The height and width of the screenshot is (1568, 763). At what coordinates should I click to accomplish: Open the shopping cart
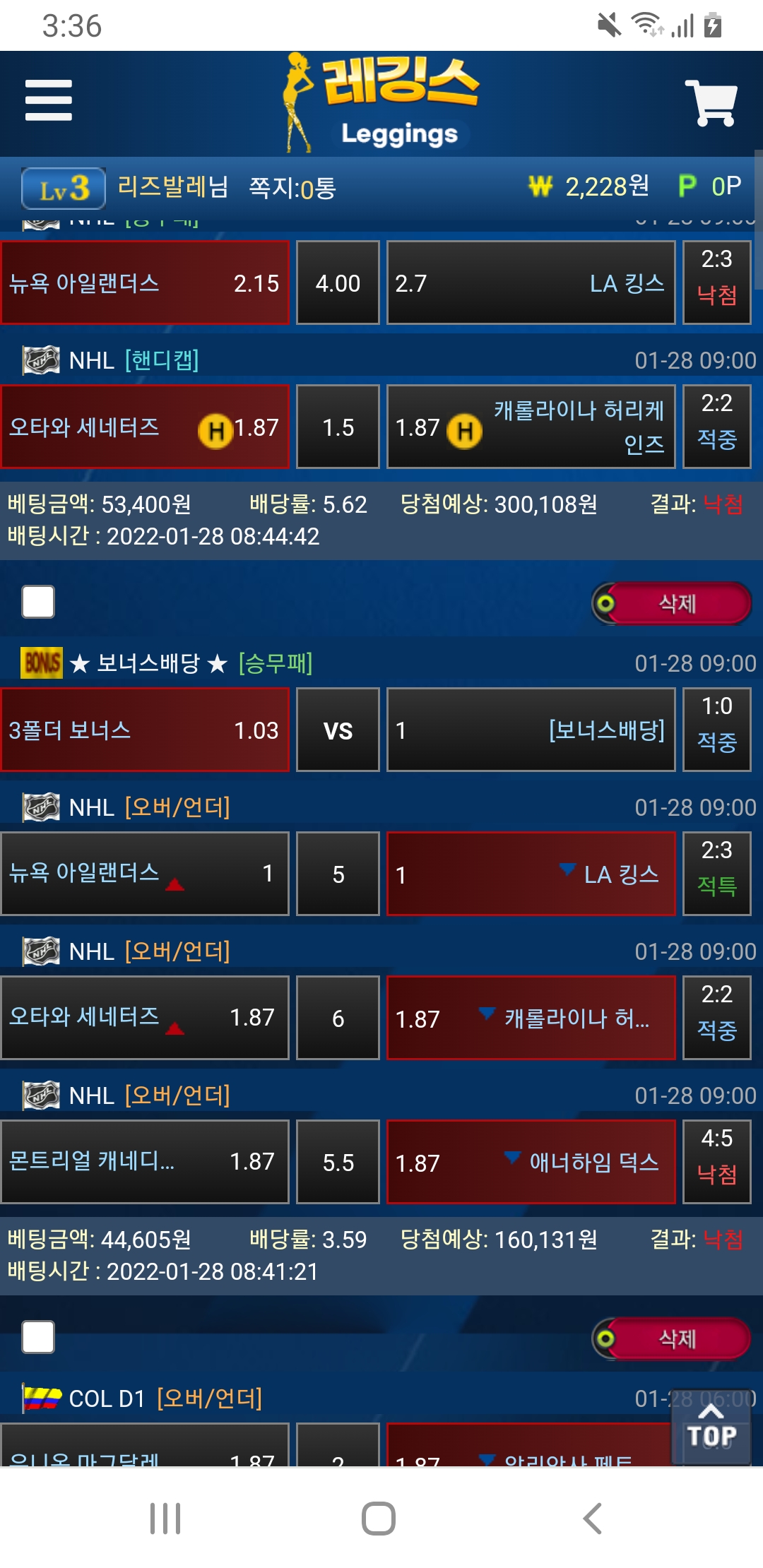coord(711,103)
